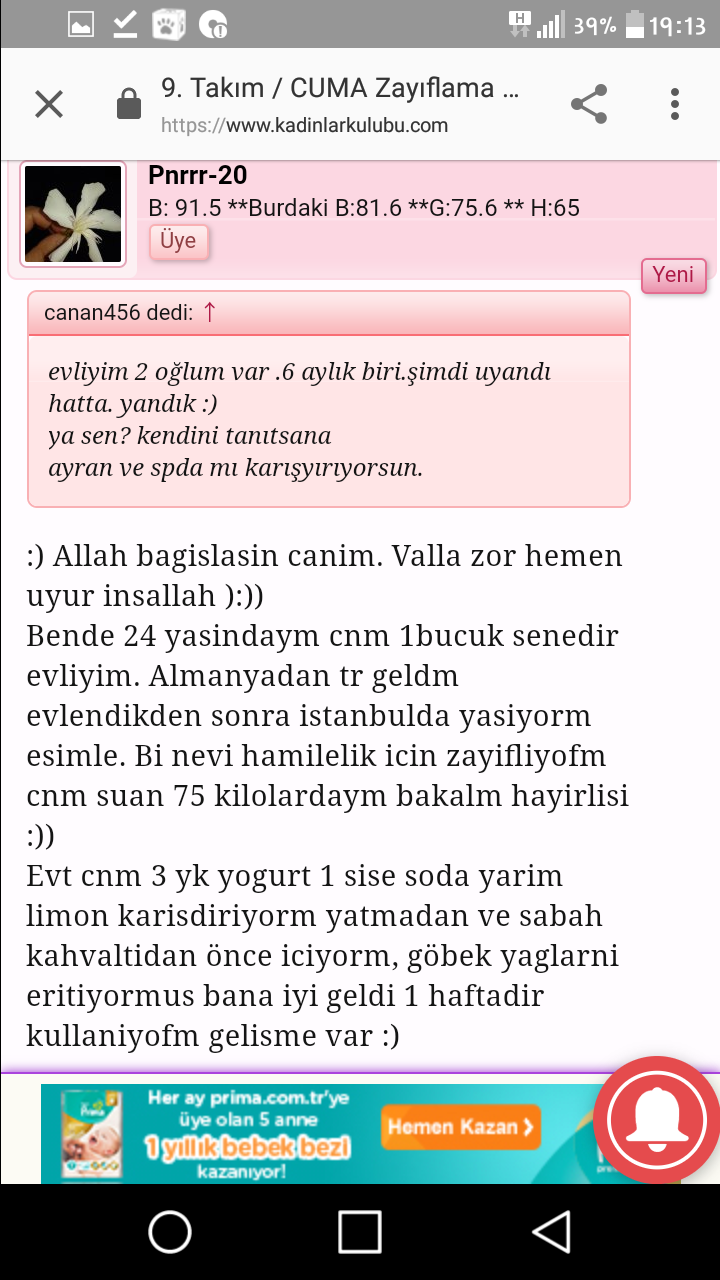Share this page
This screenshot has height=1280, width=720.
tap(589, 104)
